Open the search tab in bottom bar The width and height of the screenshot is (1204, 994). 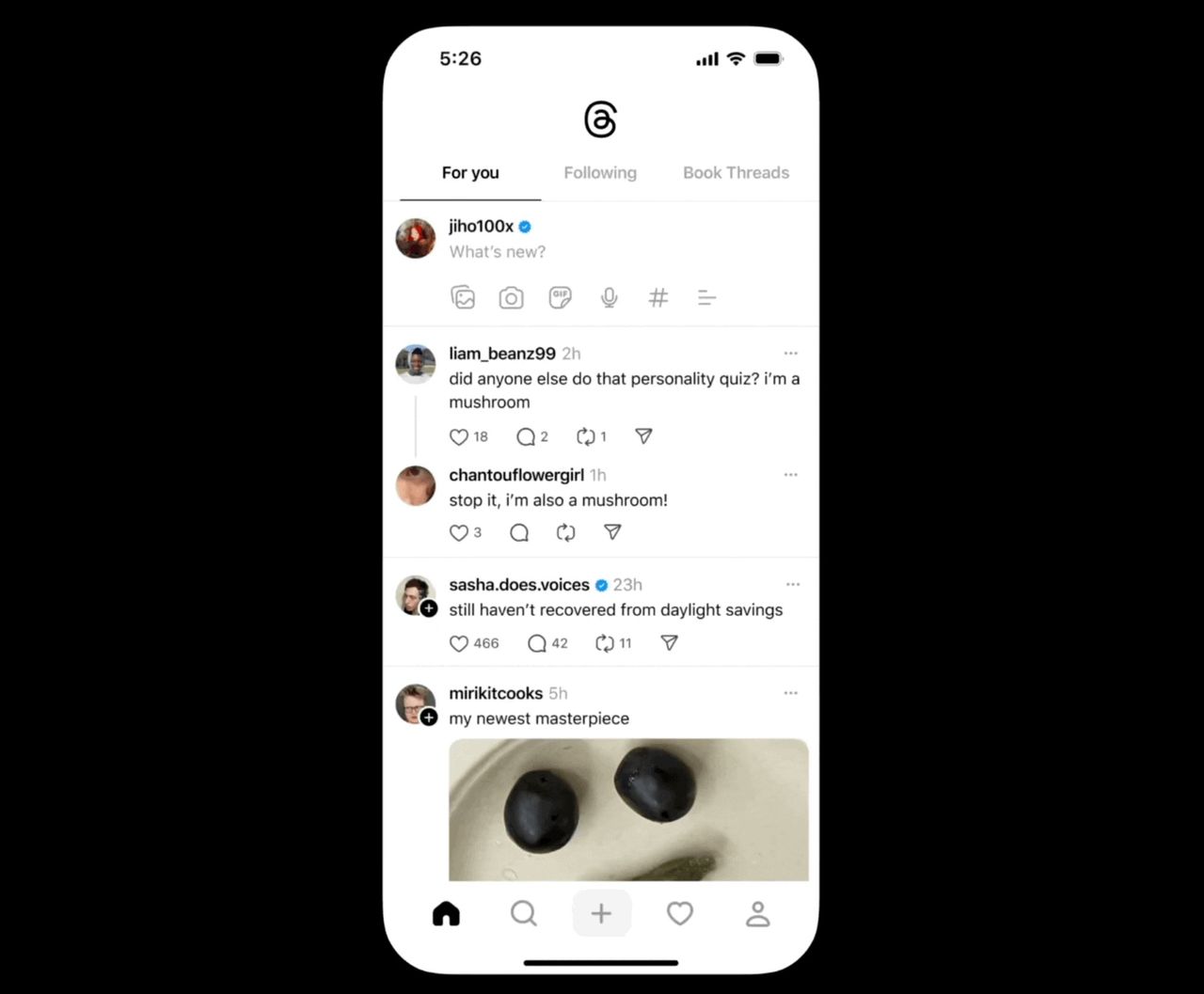(x=523, y=913)
